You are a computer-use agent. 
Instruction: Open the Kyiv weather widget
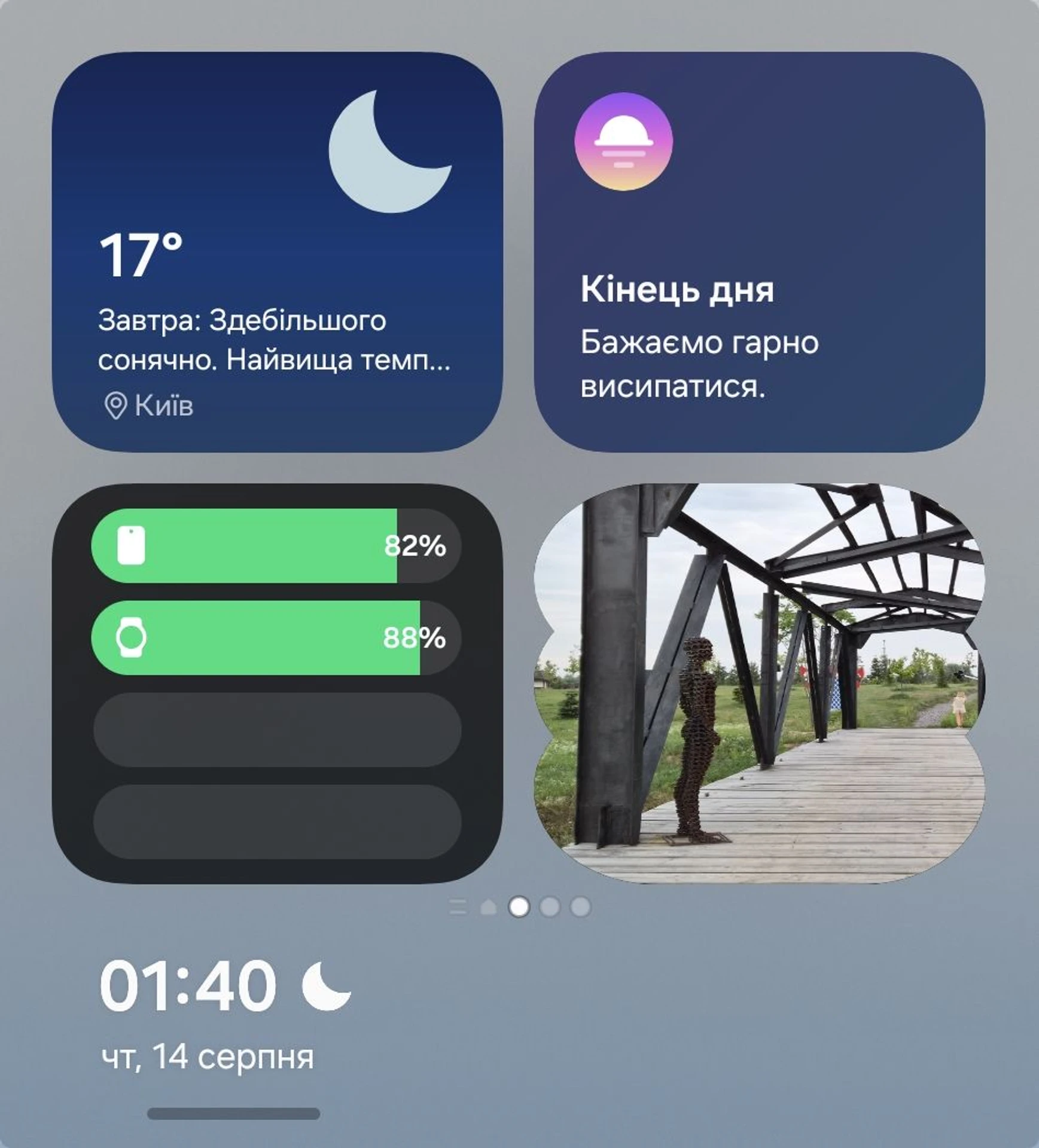pyautogui.click(x=277, y=251)
